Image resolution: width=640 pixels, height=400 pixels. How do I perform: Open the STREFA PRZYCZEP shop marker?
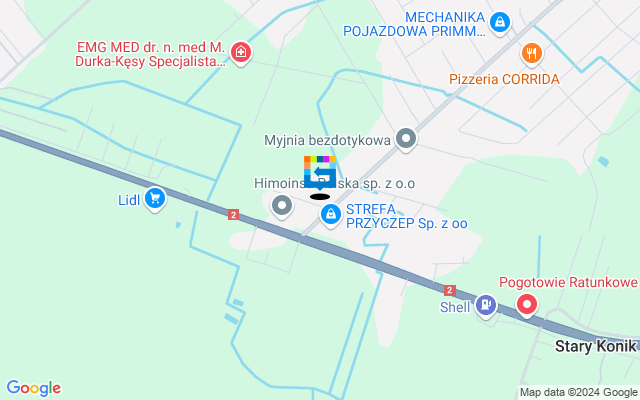(x=329, y=213)
